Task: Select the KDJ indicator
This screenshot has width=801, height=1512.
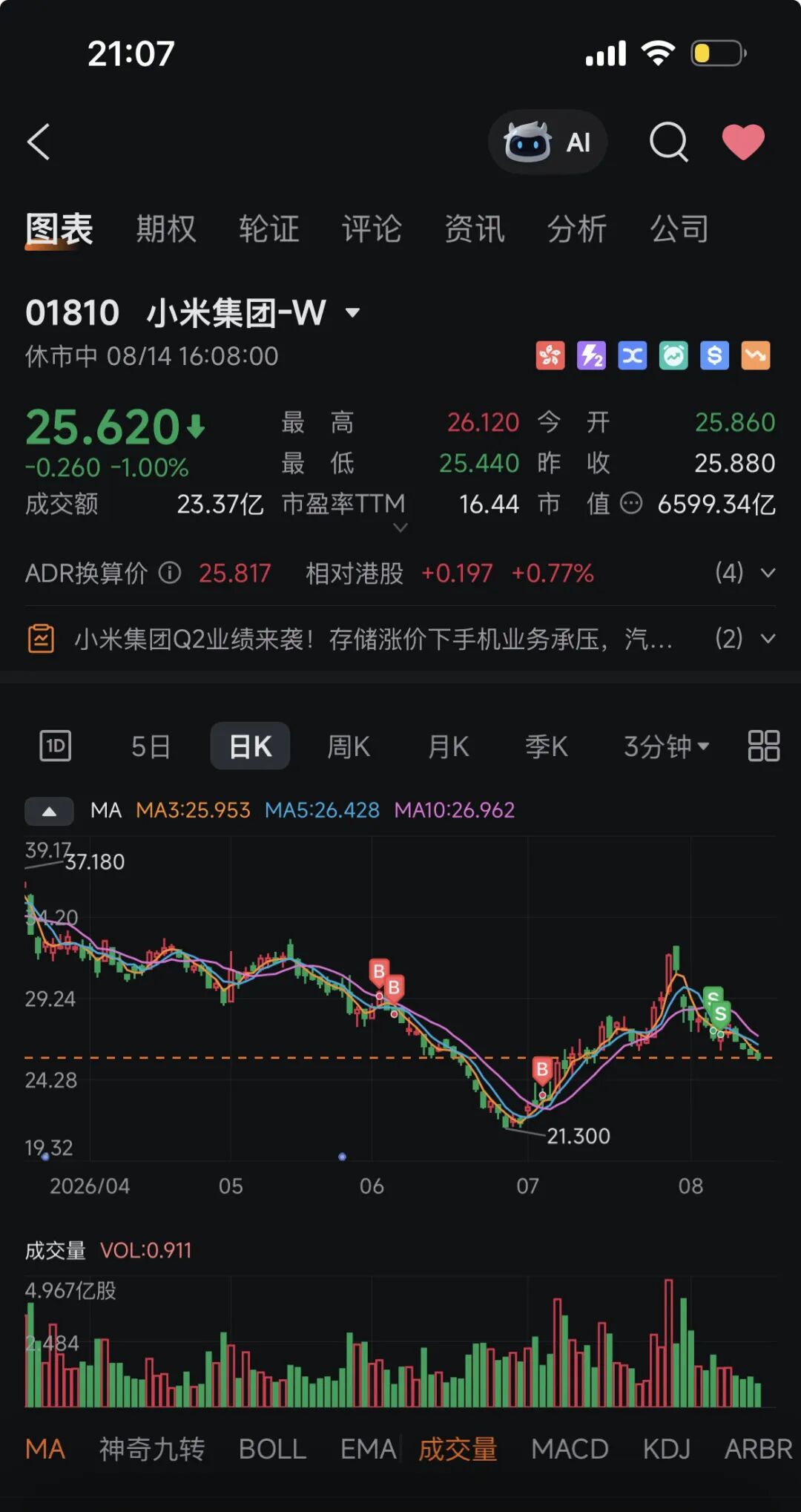Action: [666, 1449]
